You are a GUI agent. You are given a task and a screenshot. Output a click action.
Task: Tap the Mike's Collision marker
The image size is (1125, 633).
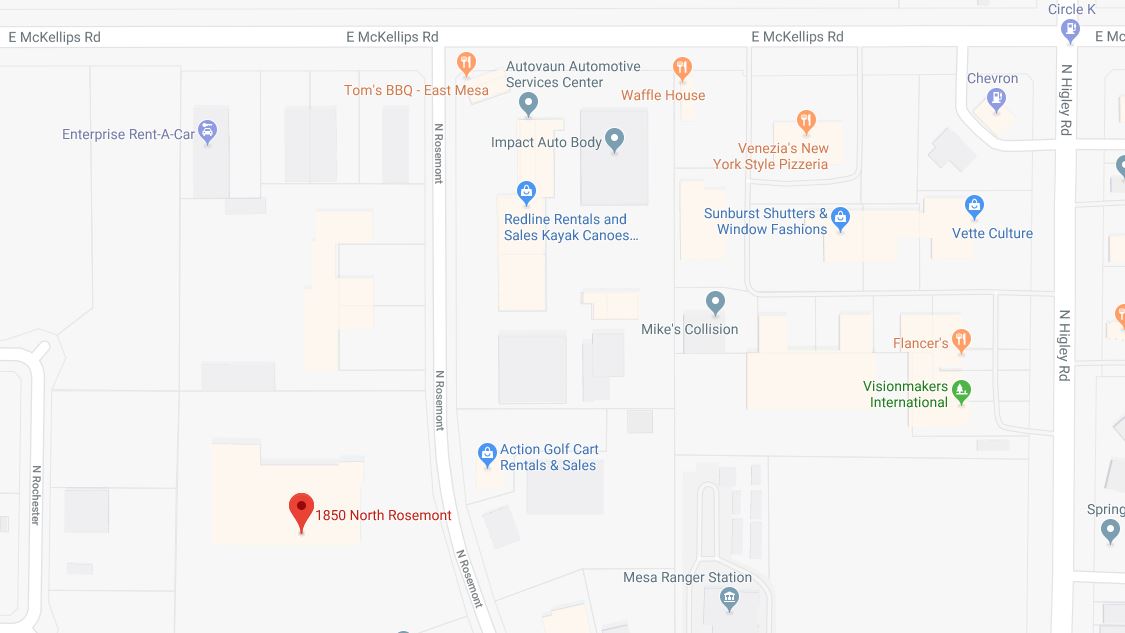(x=715, y=302)
